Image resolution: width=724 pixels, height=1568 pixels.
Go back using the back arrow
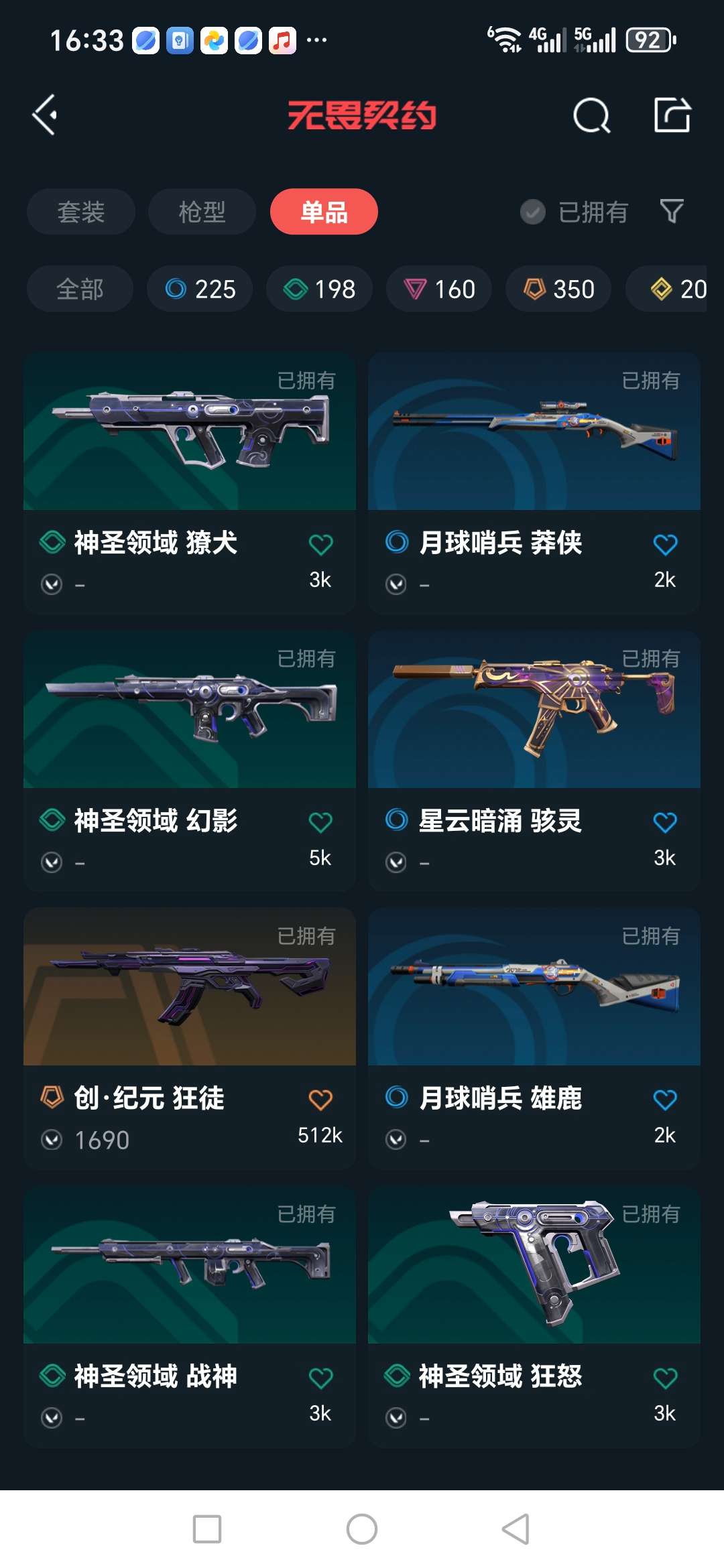click(45, 115)
